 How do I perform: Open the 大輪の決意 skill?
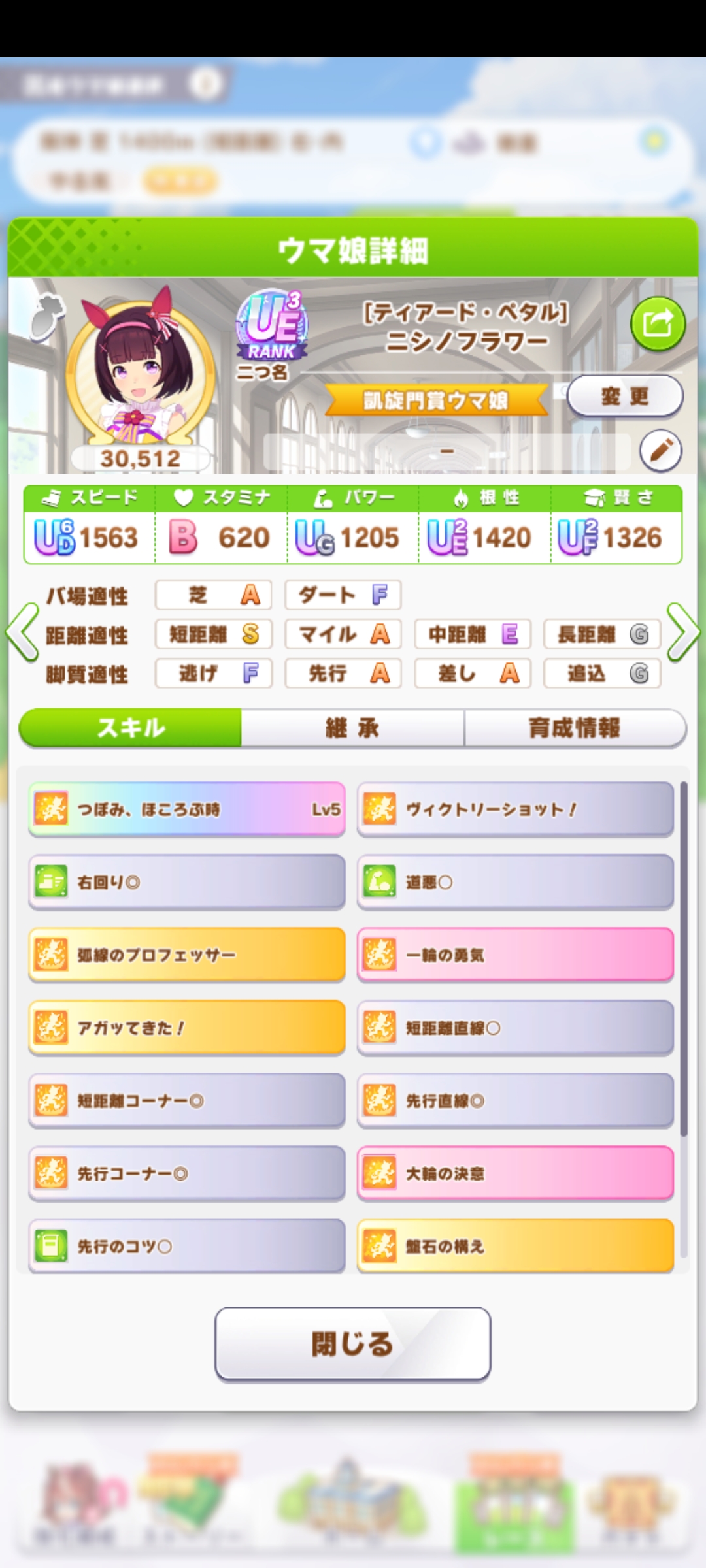click(x=515, y=1173)
